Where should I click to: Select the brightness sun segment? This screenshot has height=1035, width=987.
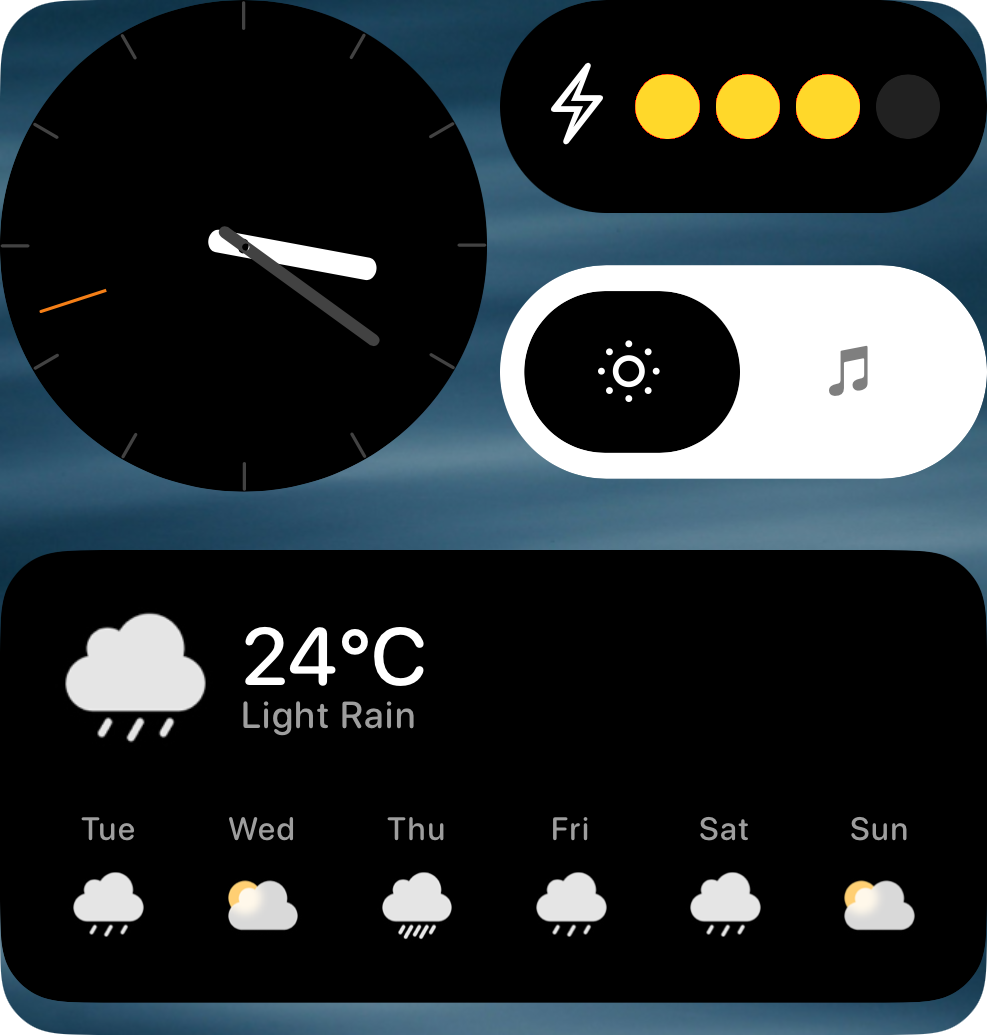click(630, 372)
